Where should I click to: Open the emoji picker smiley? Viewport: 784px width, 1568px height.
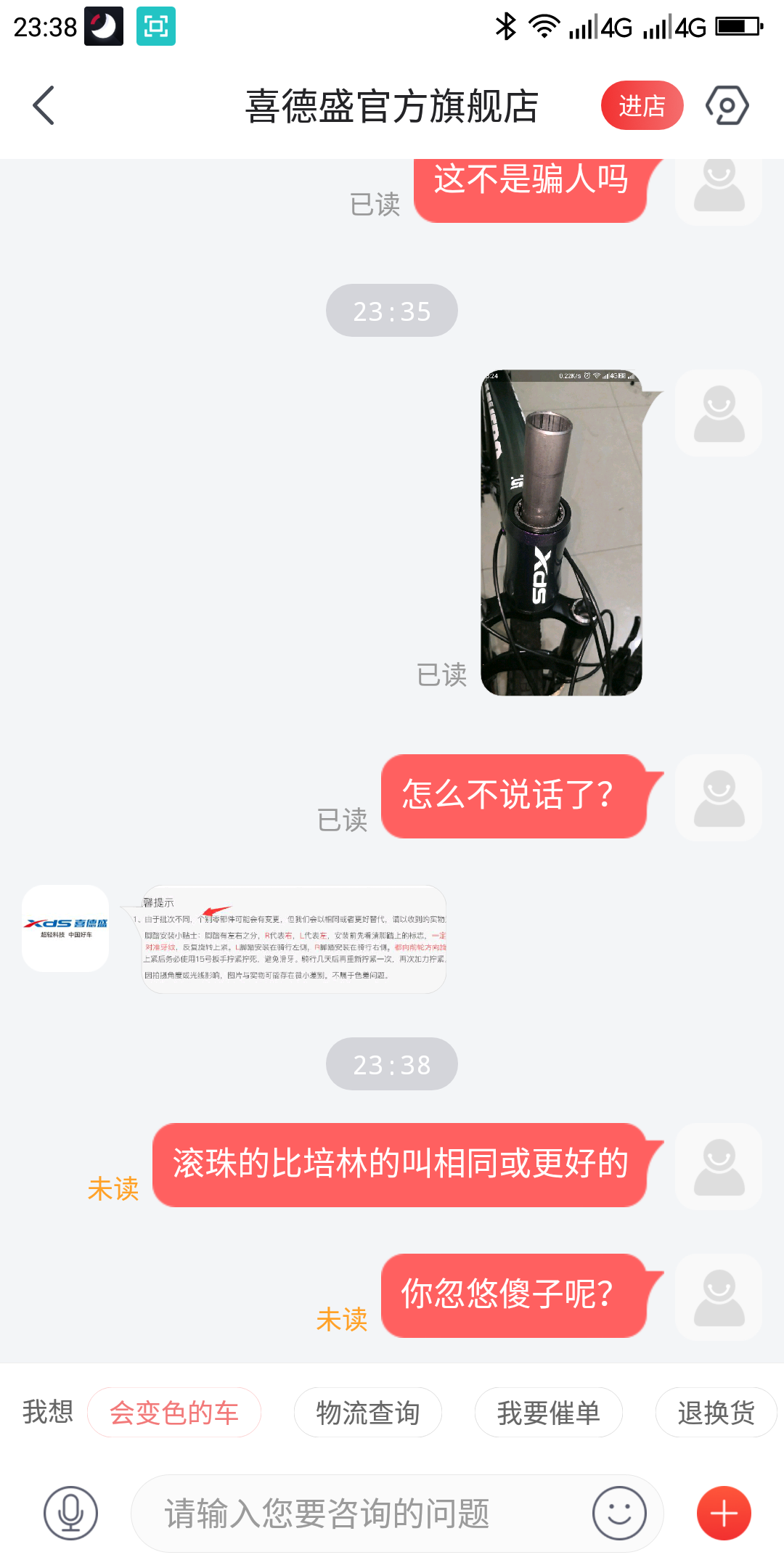(x=619, y=1513)
